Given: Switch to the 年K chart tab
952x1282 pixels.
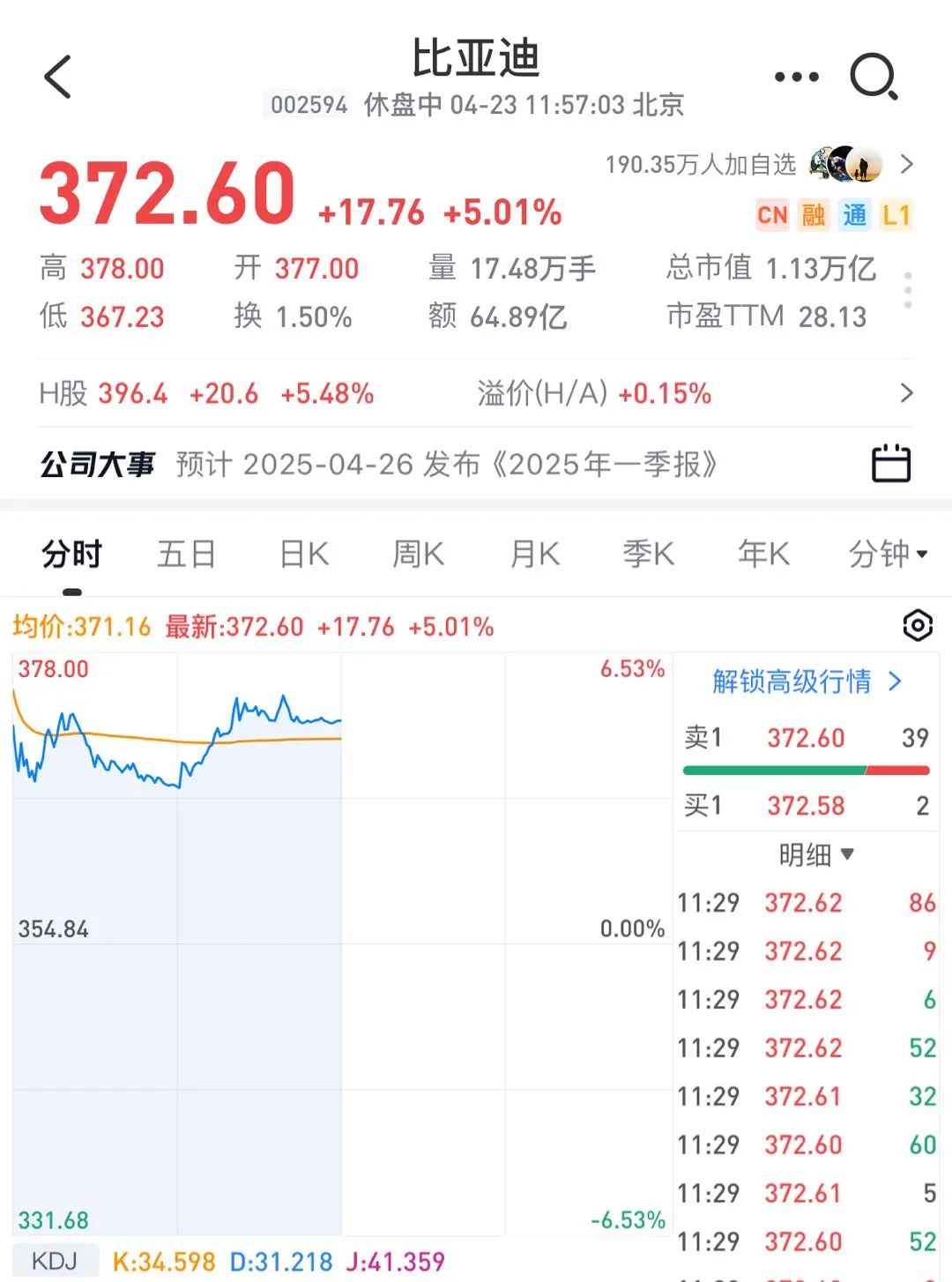Looking at the screenshot, I should [x=763, y=555].
